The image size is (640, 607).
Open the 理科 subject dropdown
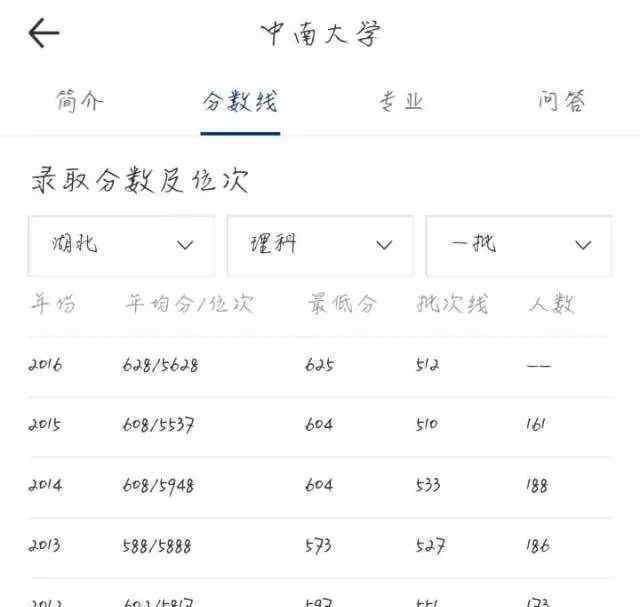coord(319,245)
